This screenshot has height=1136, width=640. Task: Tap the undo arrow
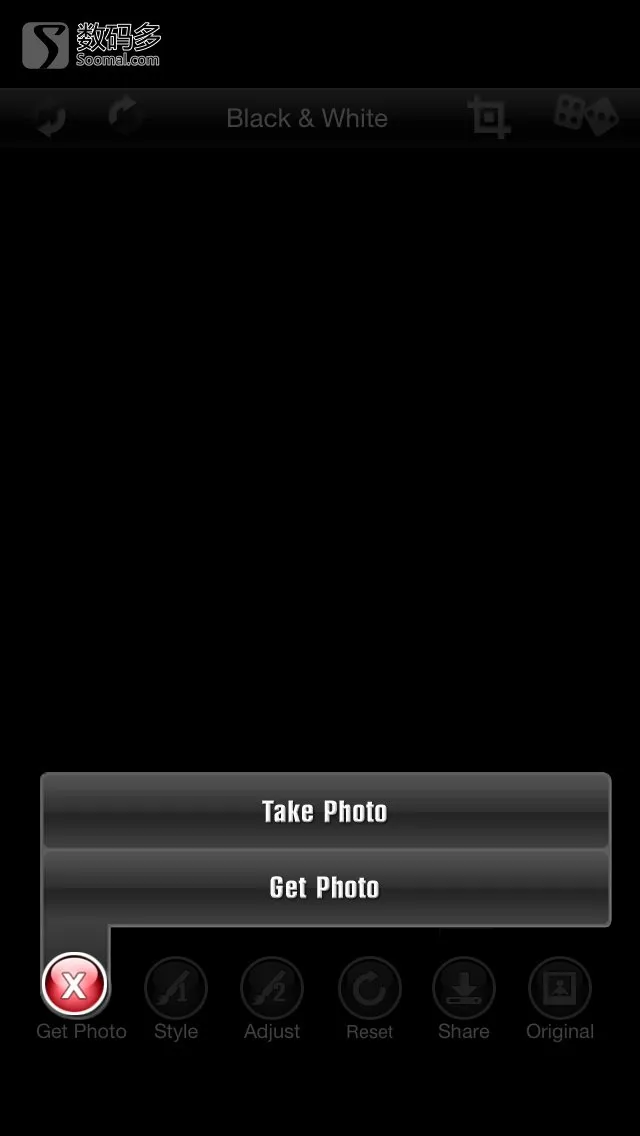click(51, 118)
